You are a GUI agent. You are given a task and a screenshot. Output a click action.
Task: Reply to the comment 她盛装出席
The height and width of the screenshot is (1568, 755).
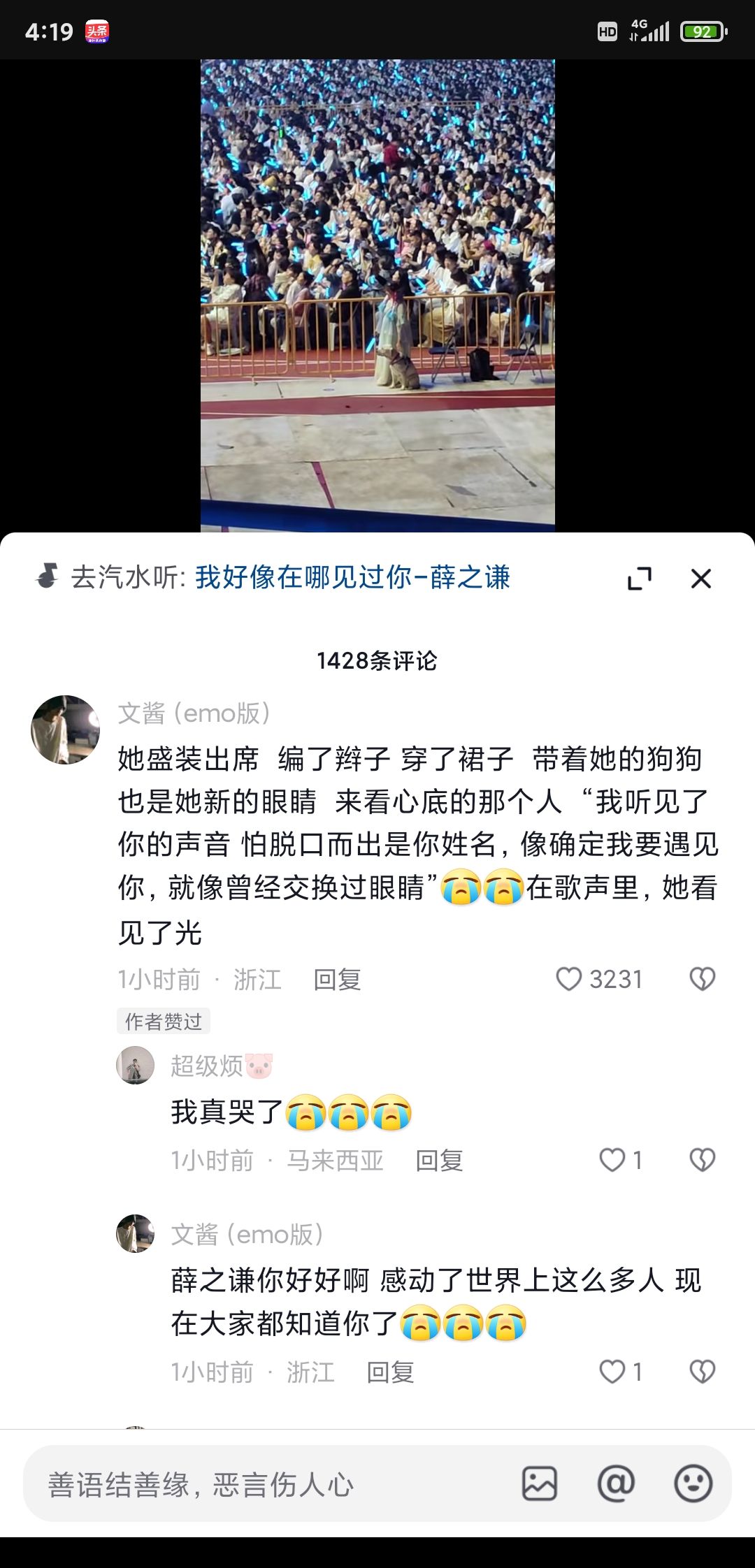pos(337,980)
